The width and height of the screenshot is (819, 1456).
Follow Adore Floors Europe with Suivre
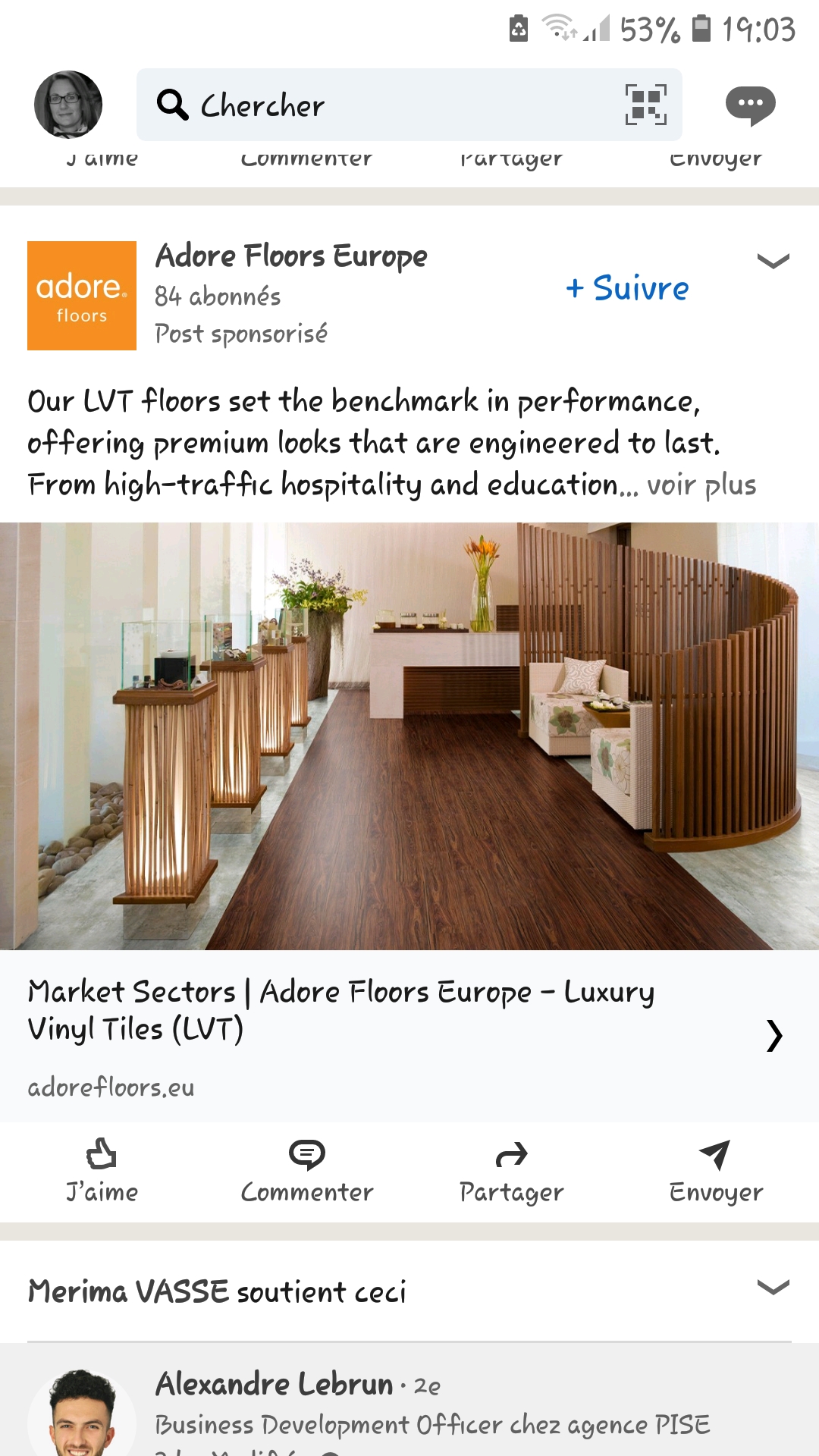tap(627, 288)
